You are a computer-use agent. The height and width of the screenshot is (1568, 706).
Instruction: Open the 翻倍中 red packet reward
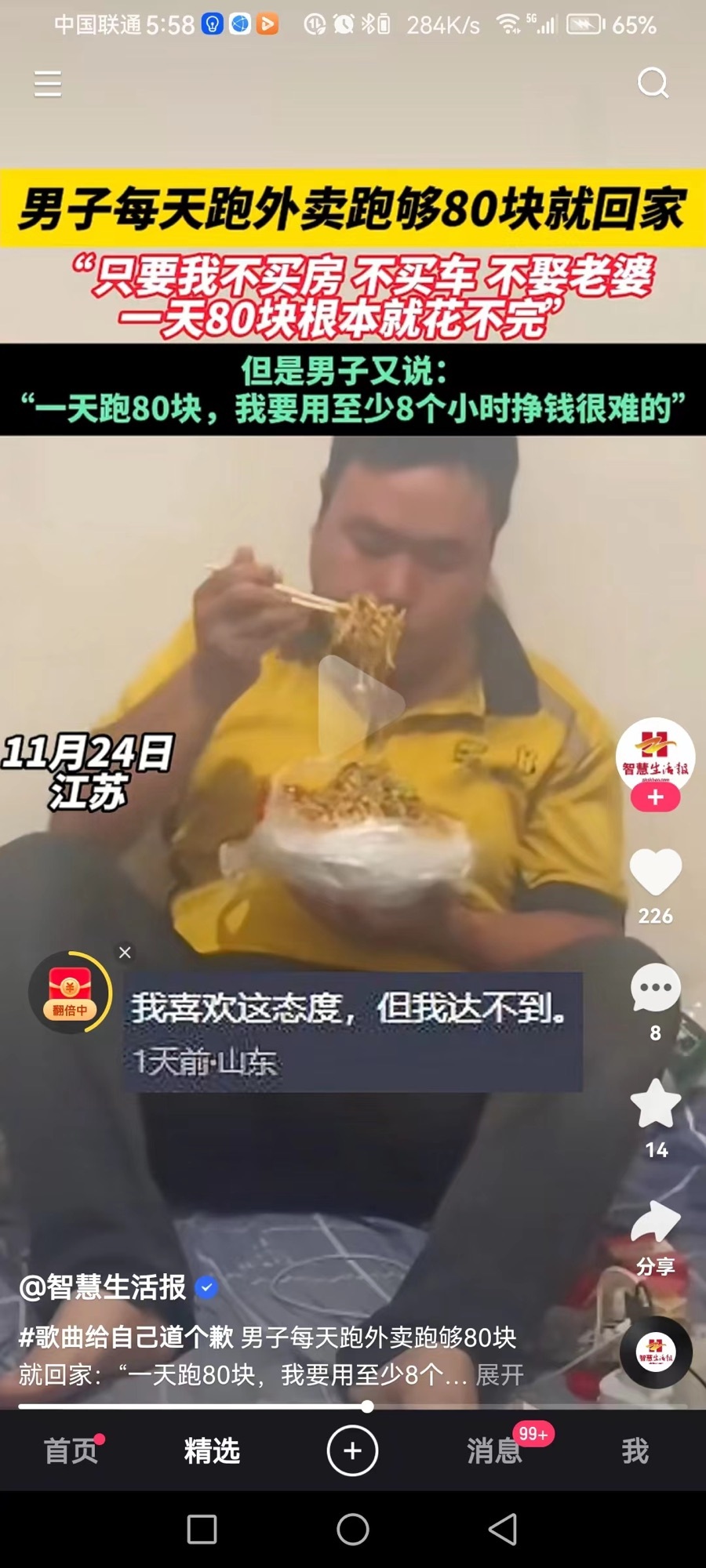(x=70, y=993)
